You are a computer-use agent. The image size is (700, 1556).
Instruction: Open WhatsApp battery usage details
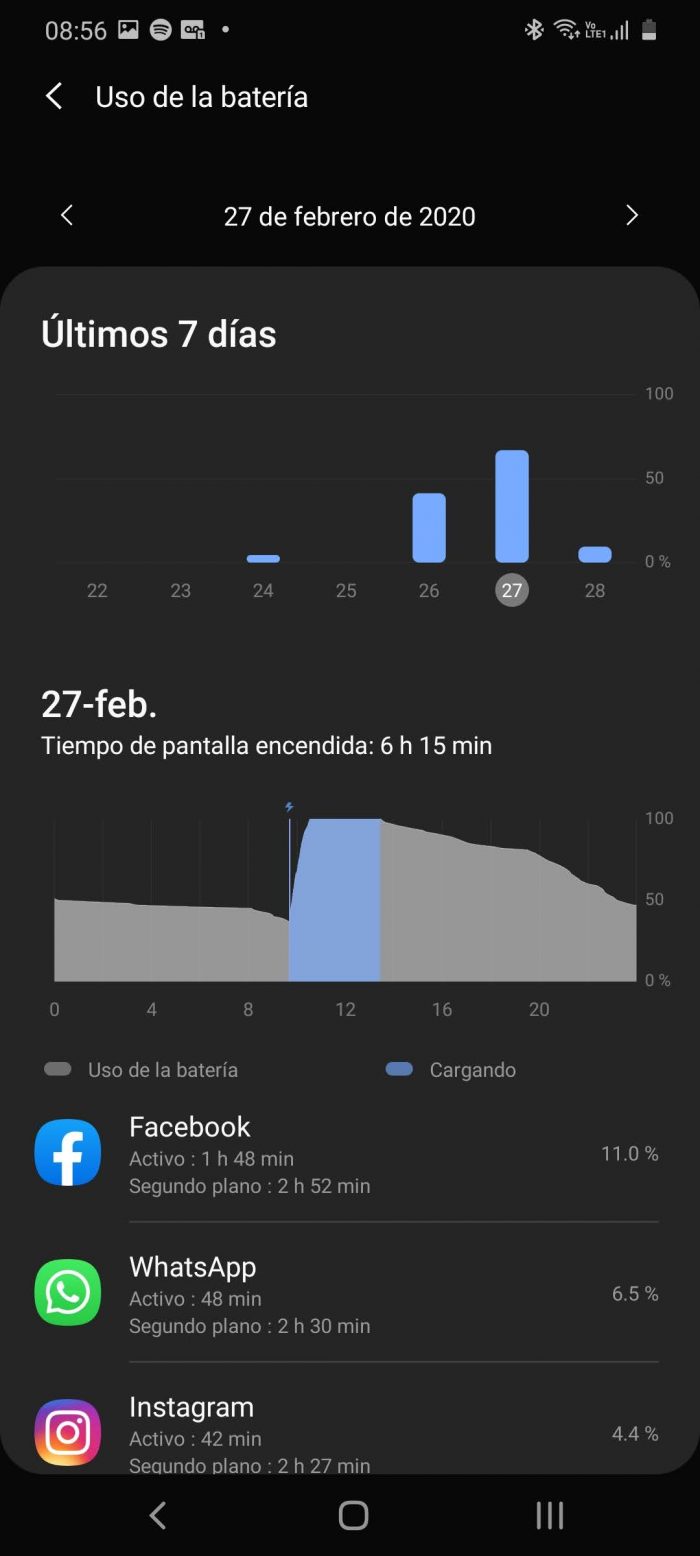click(x=346, y=1294)
